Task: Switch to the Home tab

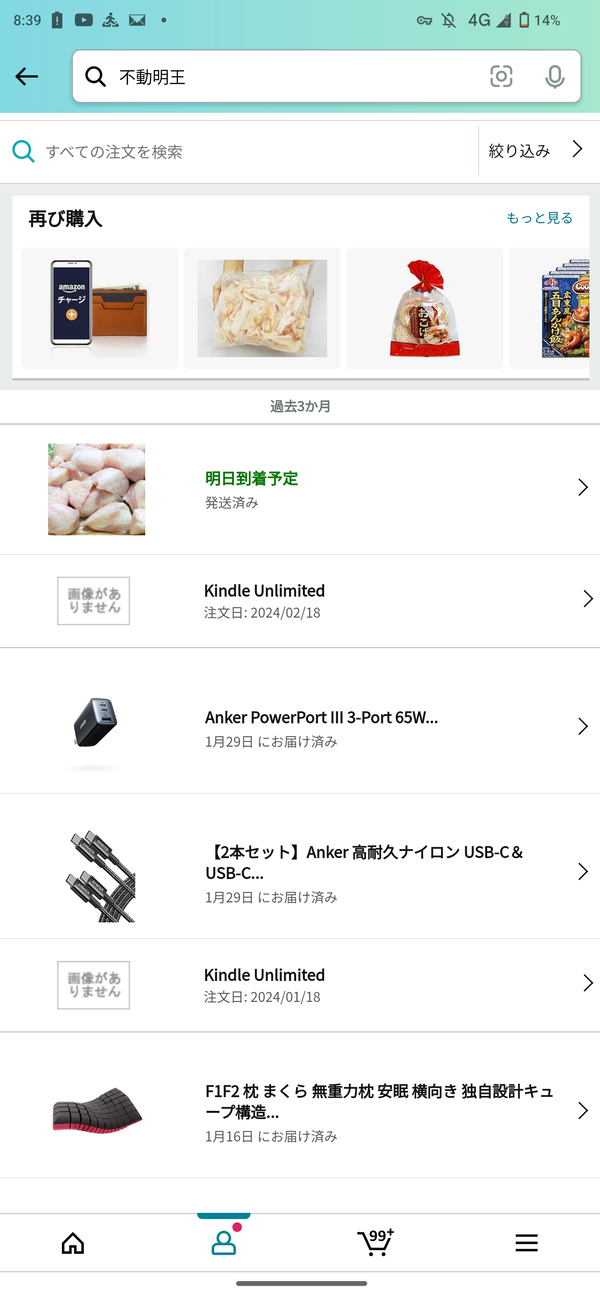Action: click(73, 1243)
